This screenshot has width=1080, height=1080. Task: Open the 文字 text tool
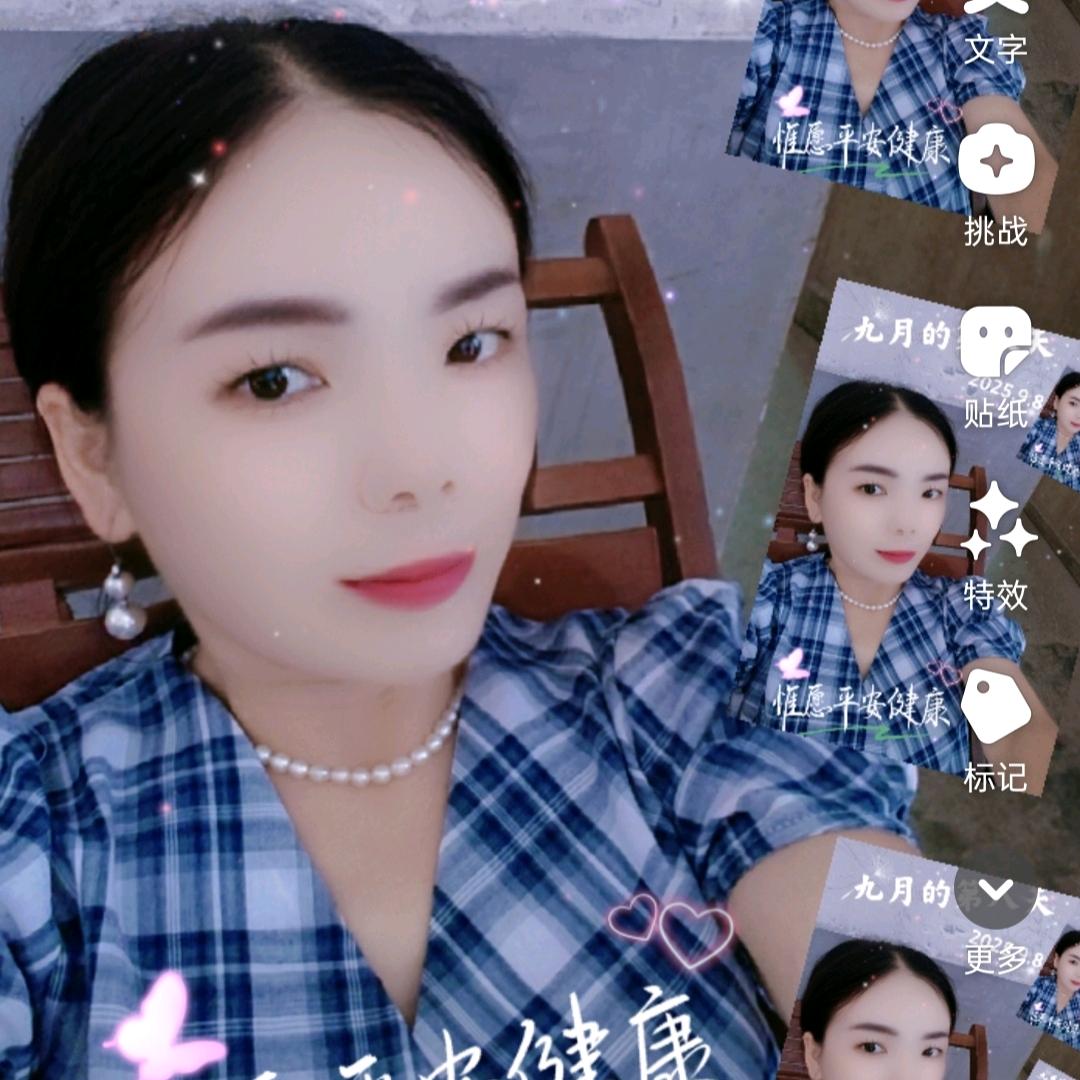tap(995, 25)
